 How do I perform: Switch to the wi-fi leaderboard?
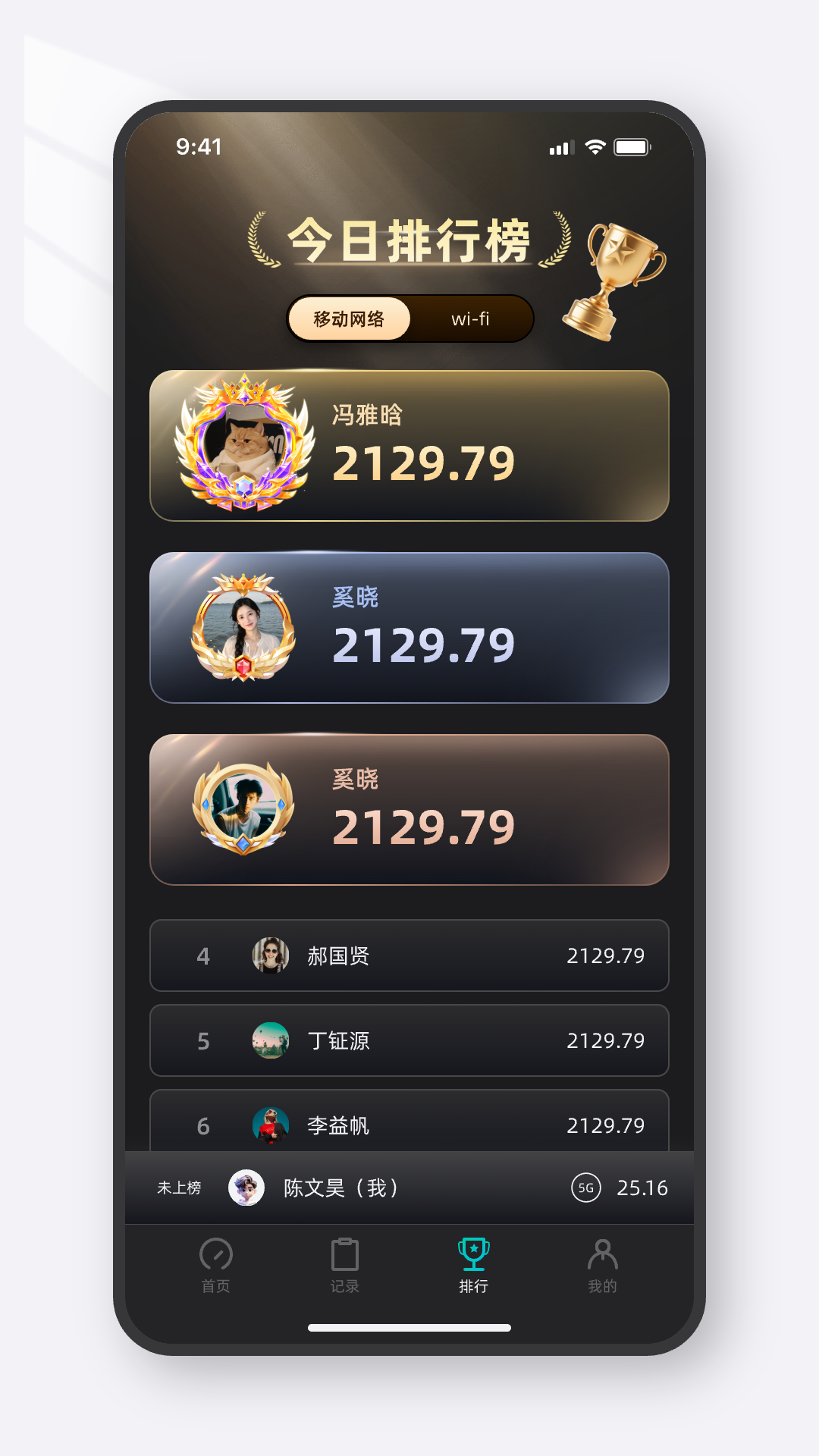[470, 318]
